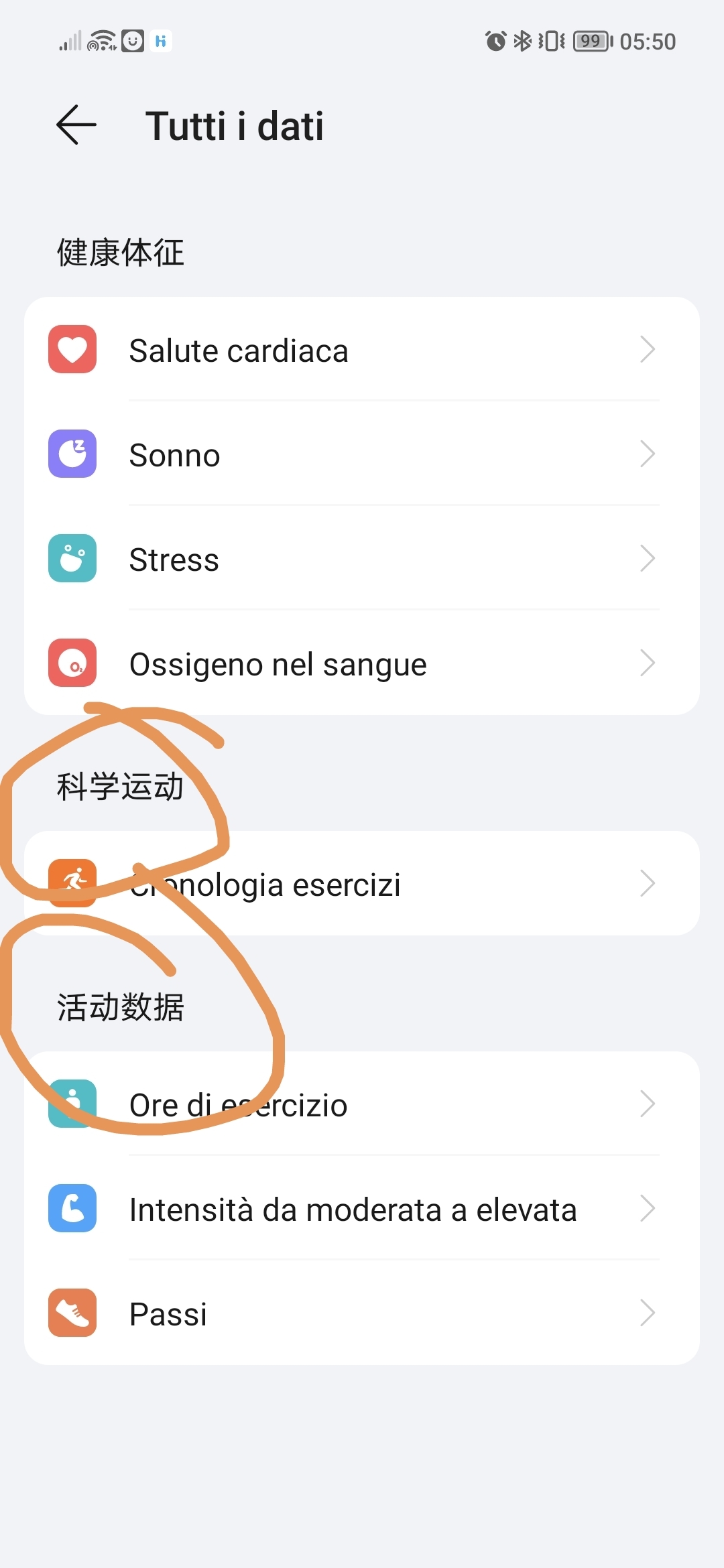Open Ossigeno nel sangue
This screenshot has height=1568, width=724.
362,663
